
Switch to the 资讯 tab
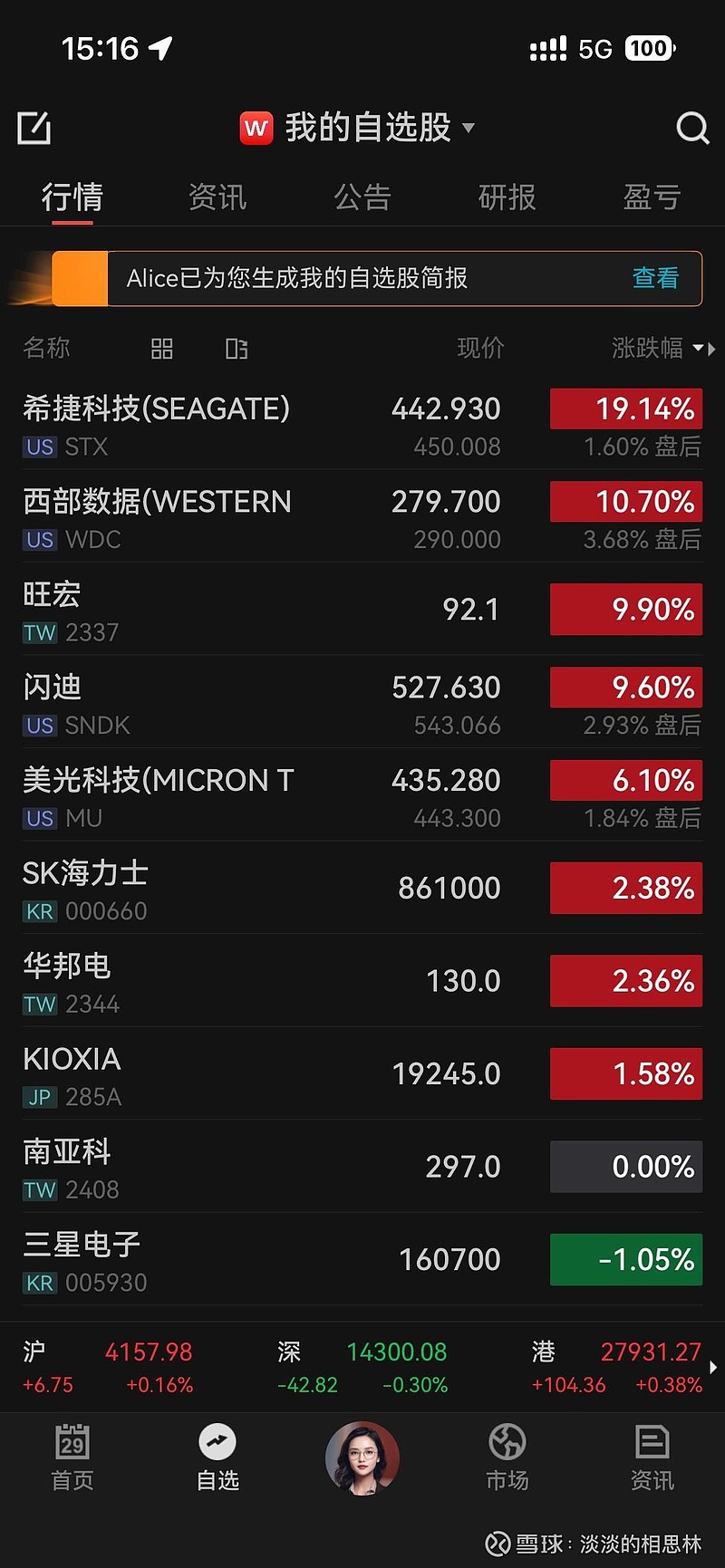point(217,197)
